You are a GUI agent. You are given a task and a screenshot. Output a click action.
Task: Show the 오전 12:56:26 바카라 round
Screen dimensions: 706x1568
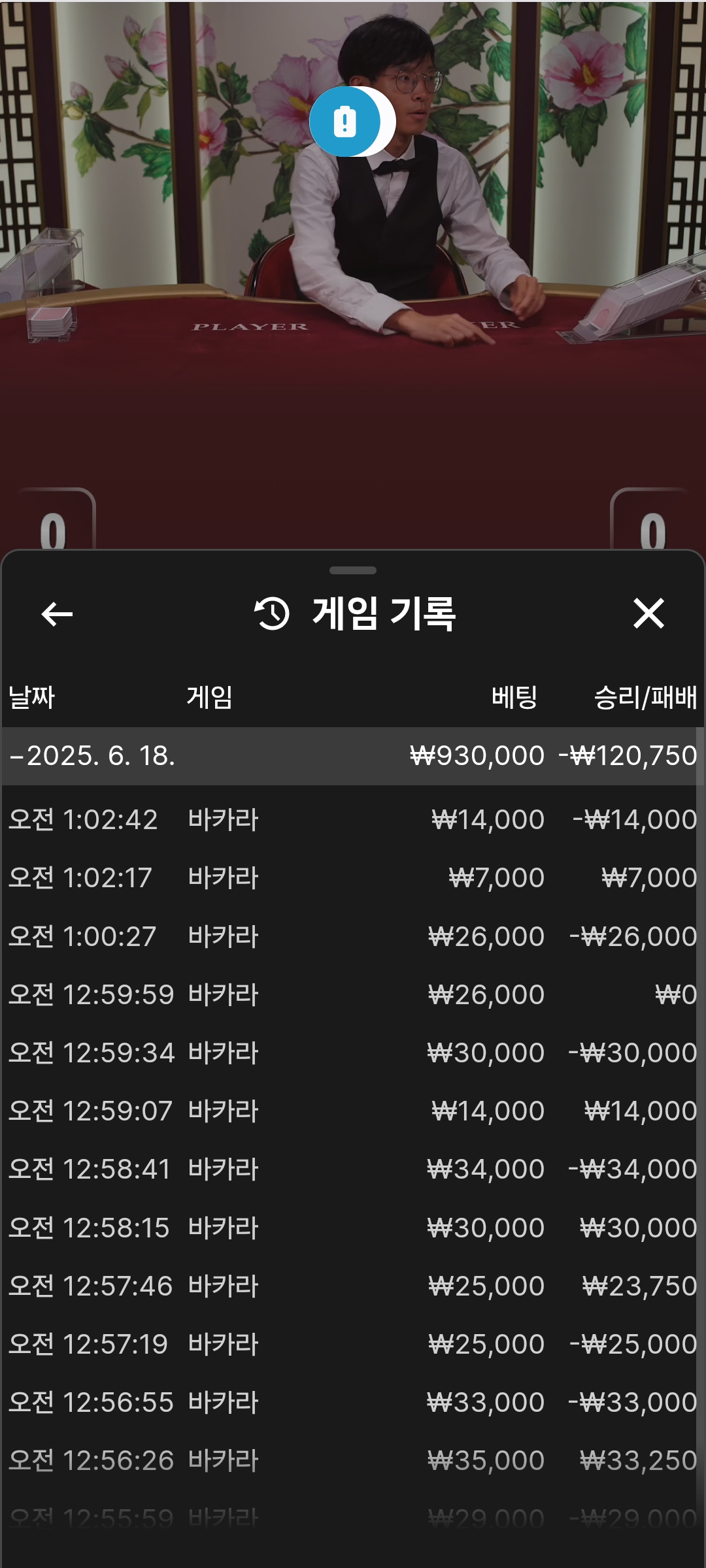point(353,1460)
